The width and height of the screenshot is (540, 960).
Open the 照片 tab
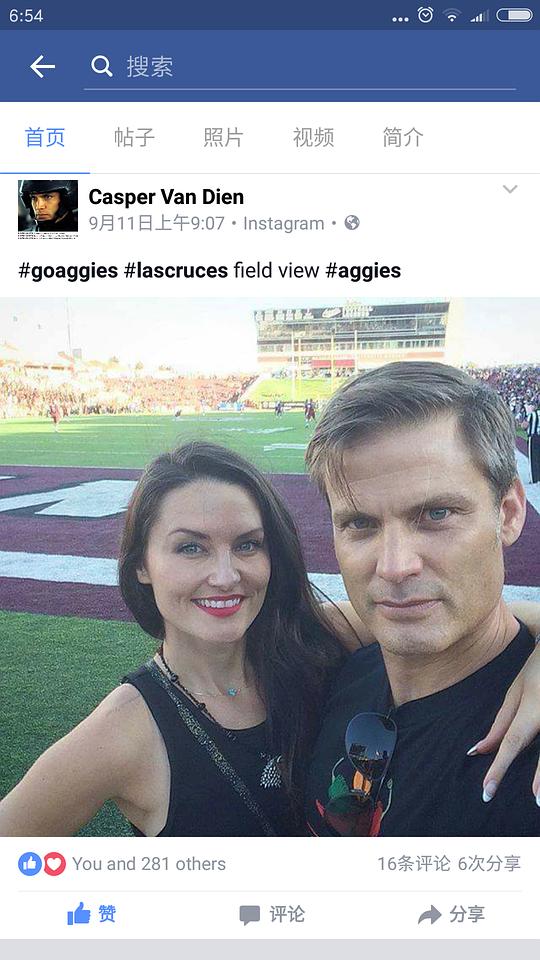coord(223,137)
